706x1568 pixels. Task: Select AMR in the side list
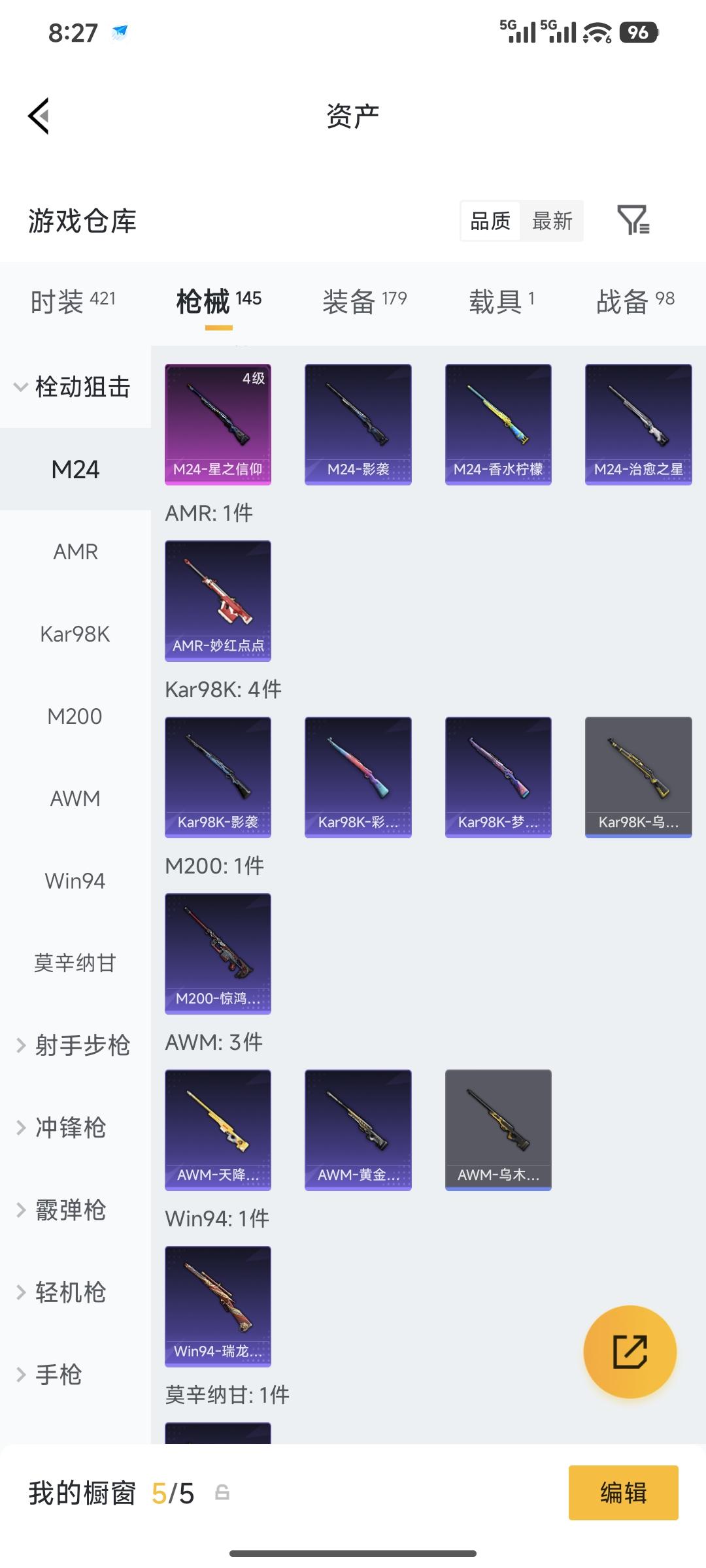(x=75, y=552)
